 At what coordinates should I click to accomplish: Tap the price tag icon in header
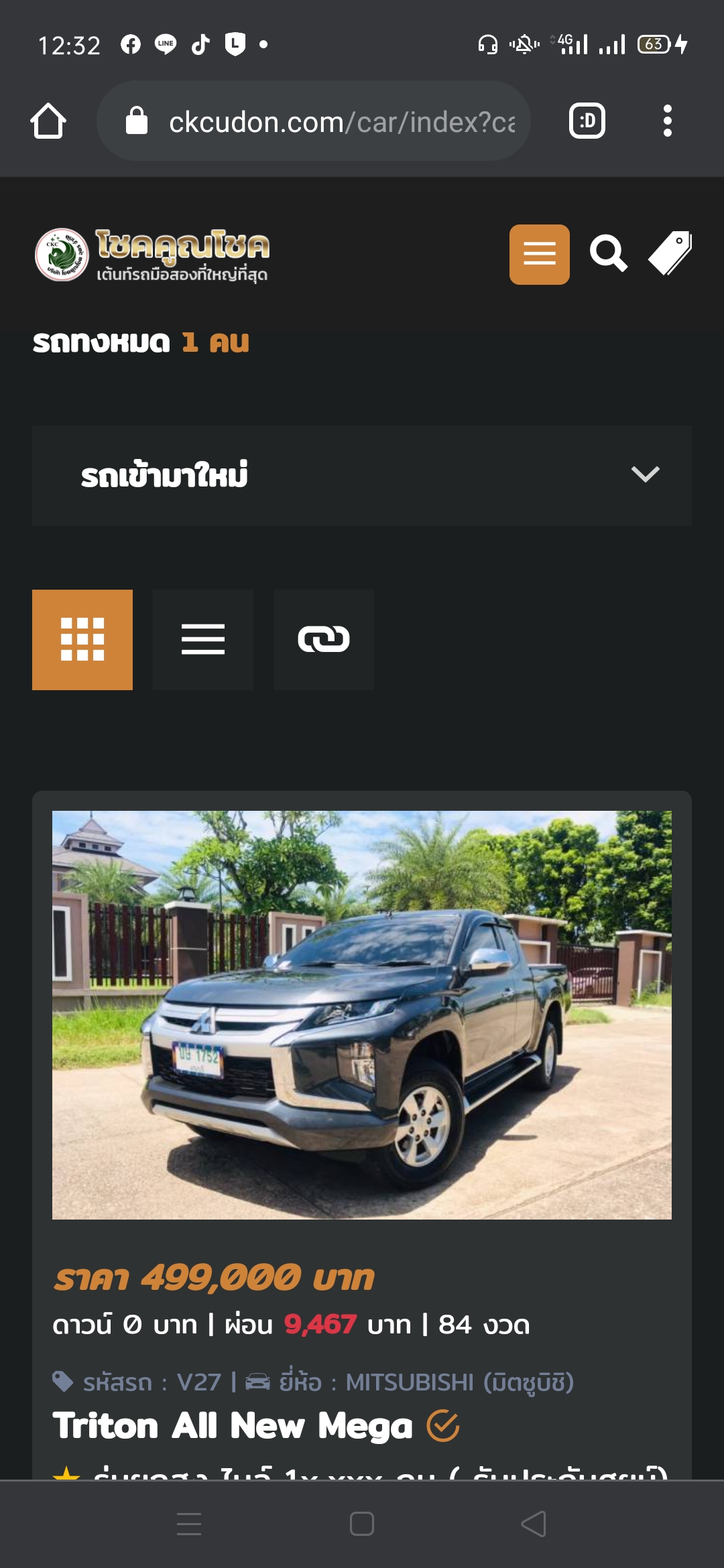(670, 253)
